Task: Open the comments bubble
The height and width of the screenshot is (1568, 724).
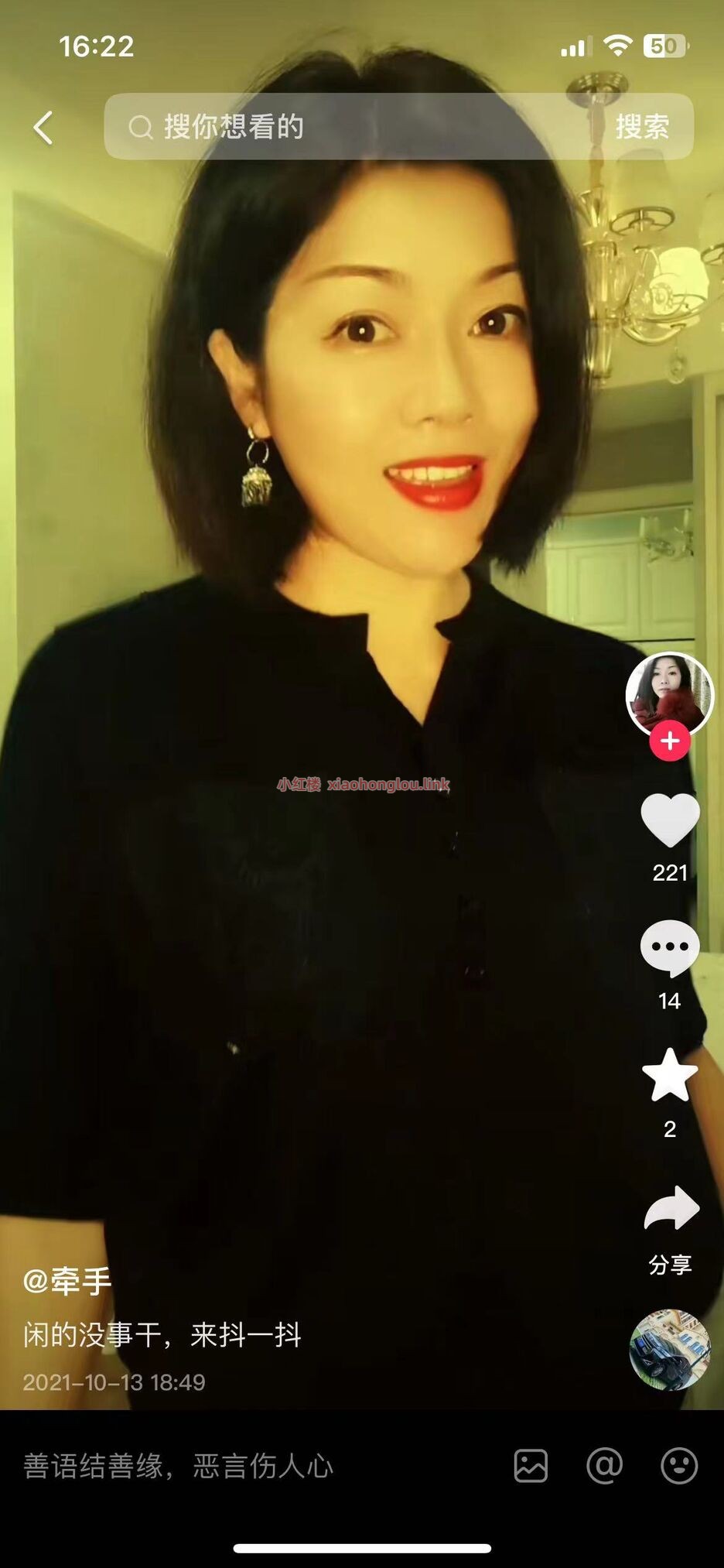Action: pos(670,948)
